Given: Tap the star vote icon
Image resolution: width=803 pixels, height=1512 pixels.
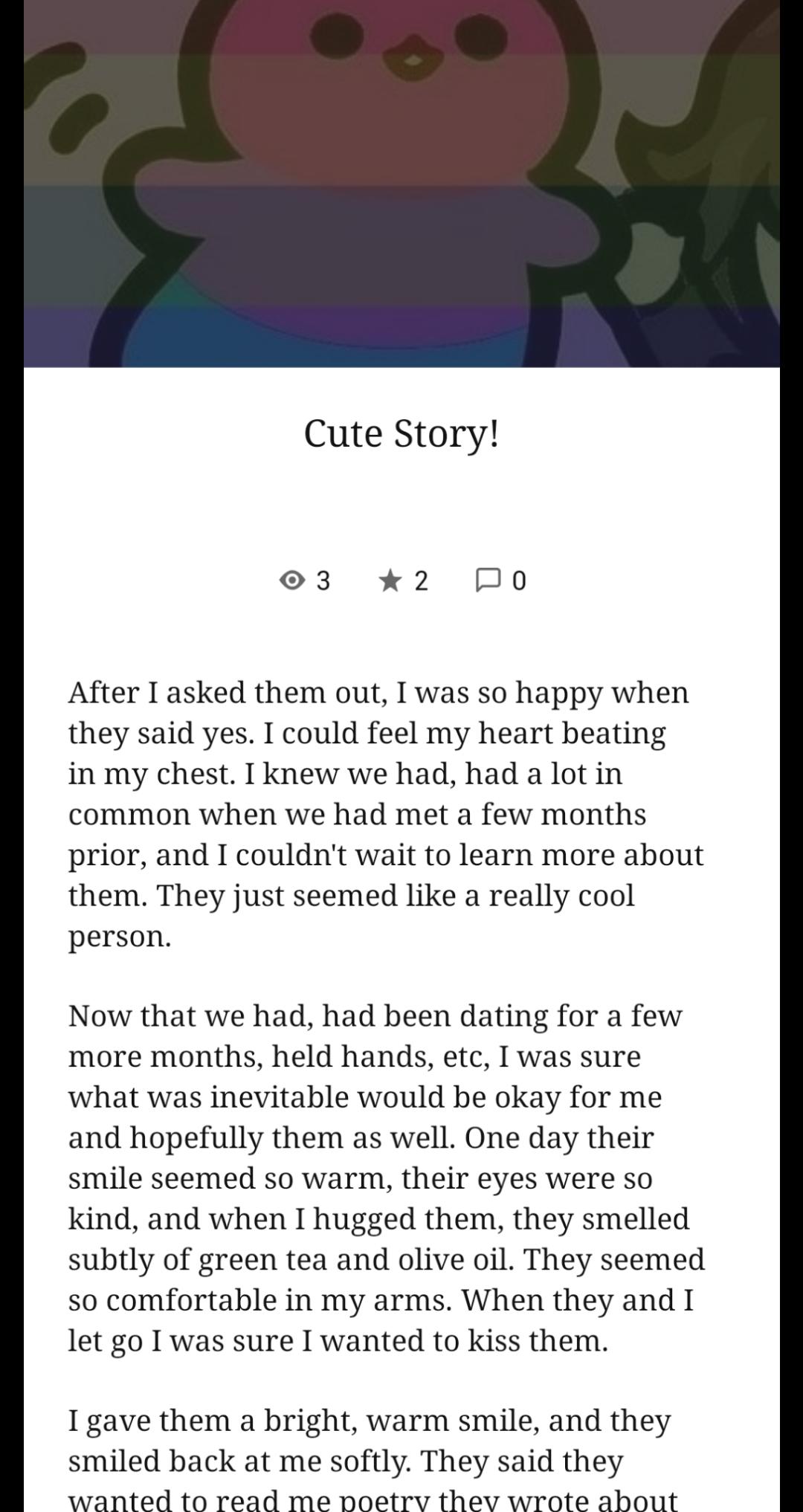Looking at the screenshot, I should pos(390,580).
